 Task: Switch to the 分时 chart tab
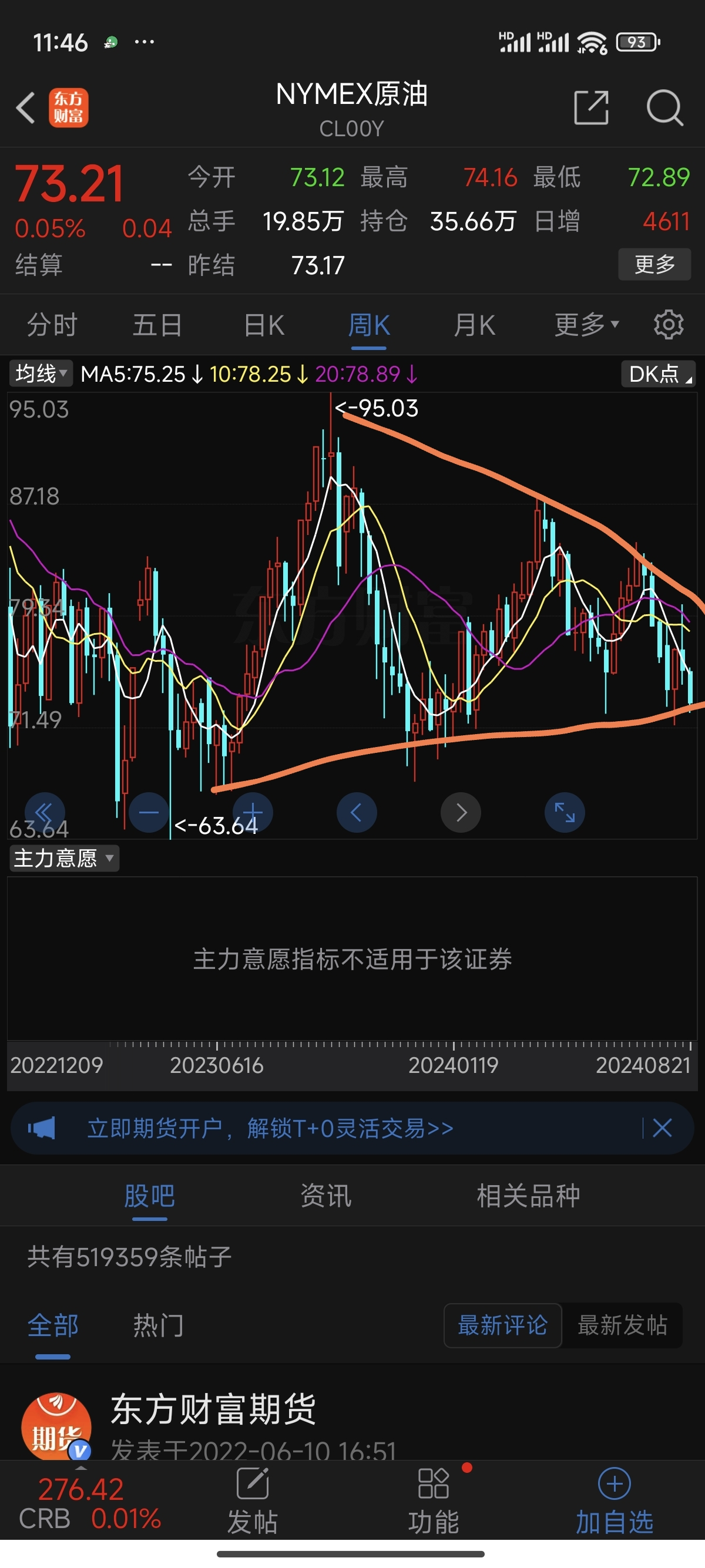tap(52, 324)
